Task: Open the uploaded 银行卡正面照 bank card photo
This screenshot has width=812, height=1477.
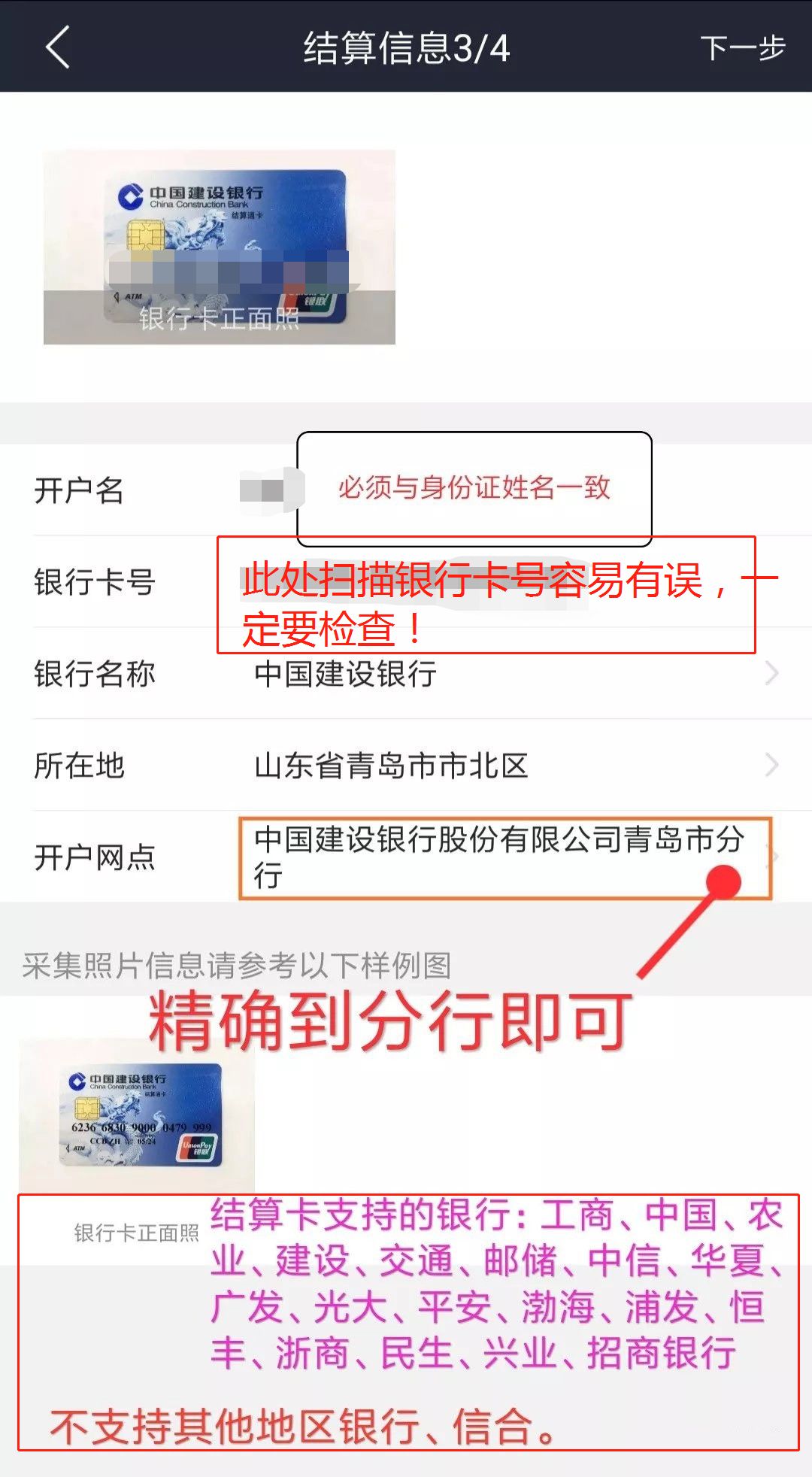Action: point(219,247)
